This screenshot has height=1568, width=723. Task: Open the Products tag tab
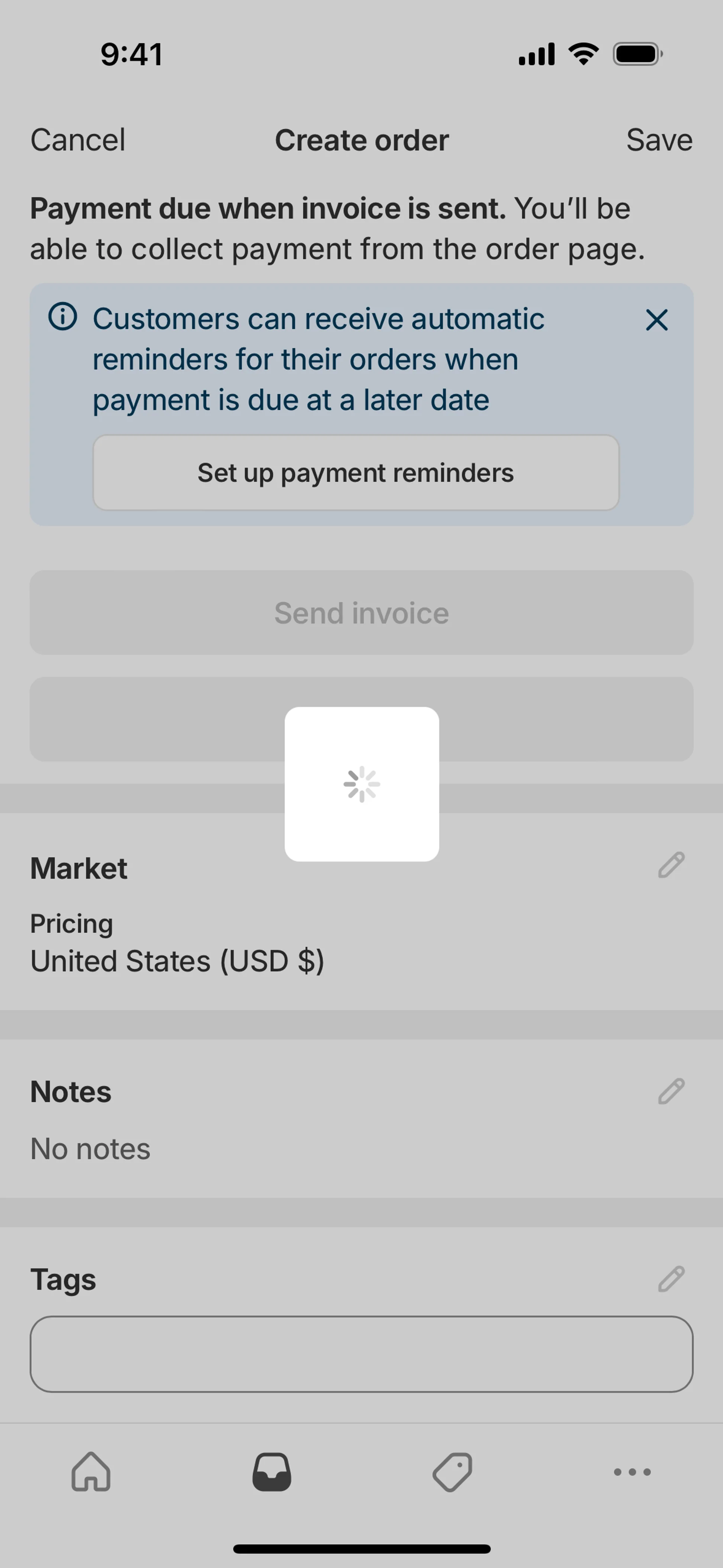pos(452,1472)
